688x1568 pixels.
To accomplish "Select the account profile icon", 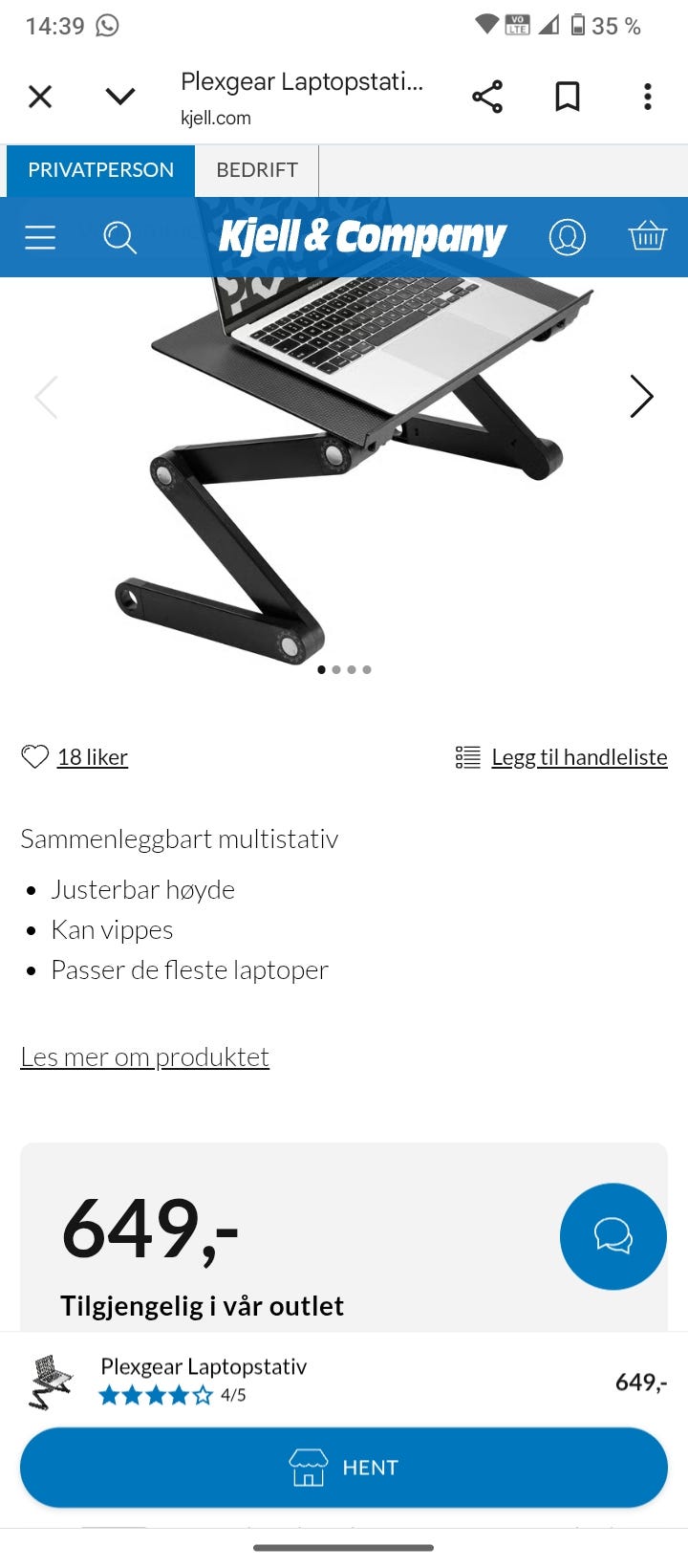I will point(569,236).
